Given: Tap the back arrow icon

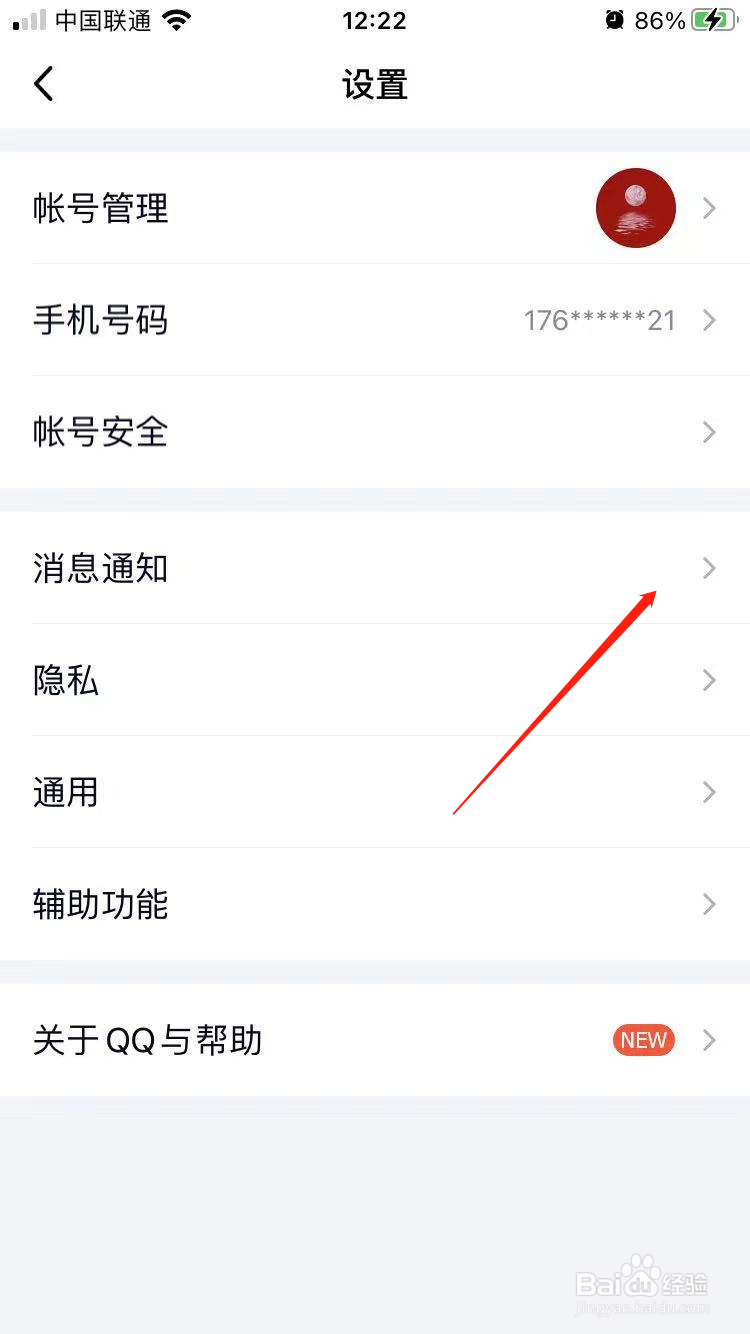Looking at the screenshot, I should 43,84.
